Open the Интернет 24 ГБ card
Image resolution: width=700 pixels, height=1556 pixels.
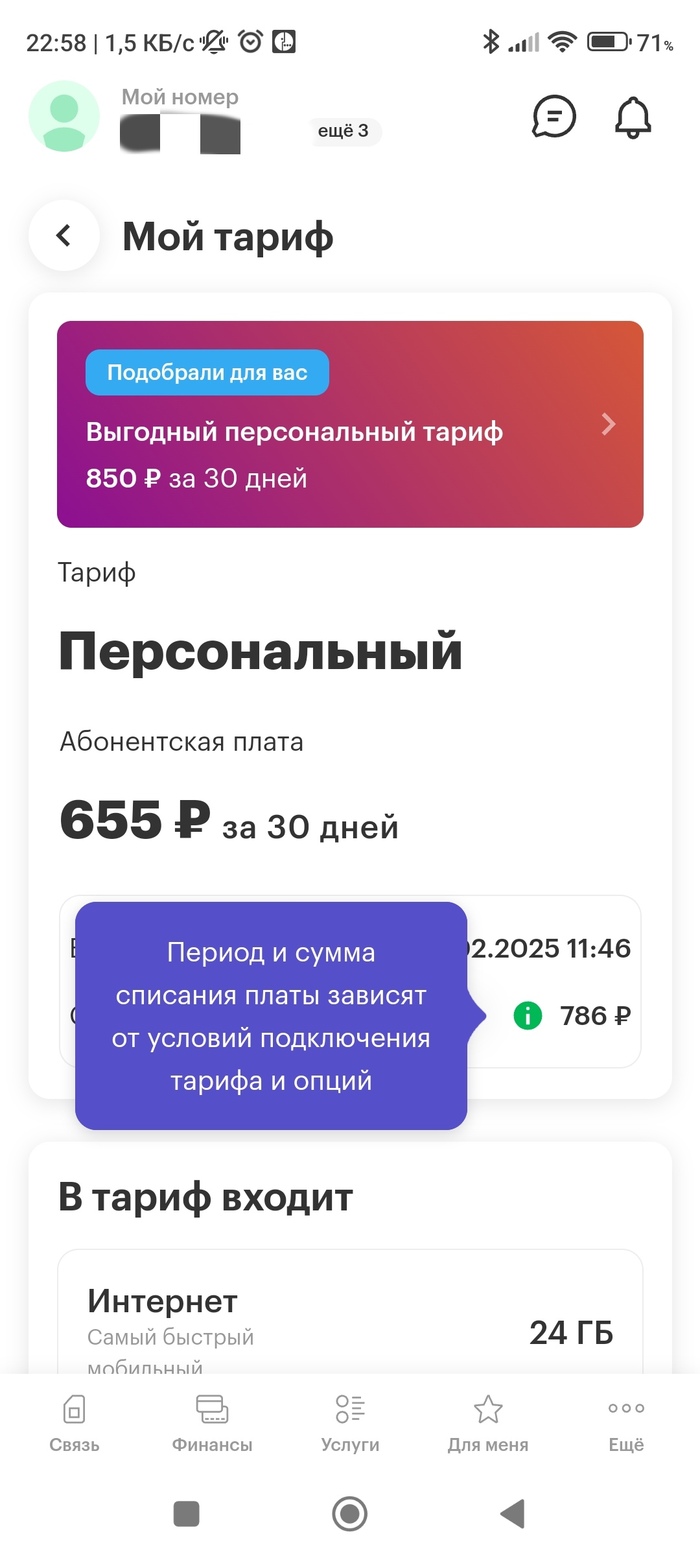350,1320
